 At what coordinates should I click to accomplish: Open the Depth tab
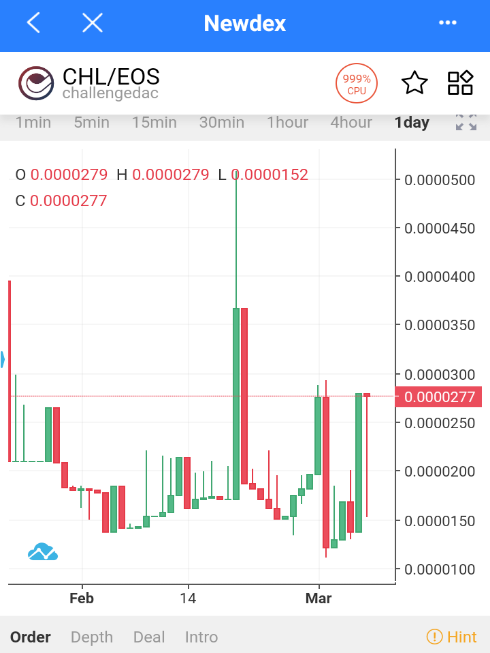(x=92, y=637)
